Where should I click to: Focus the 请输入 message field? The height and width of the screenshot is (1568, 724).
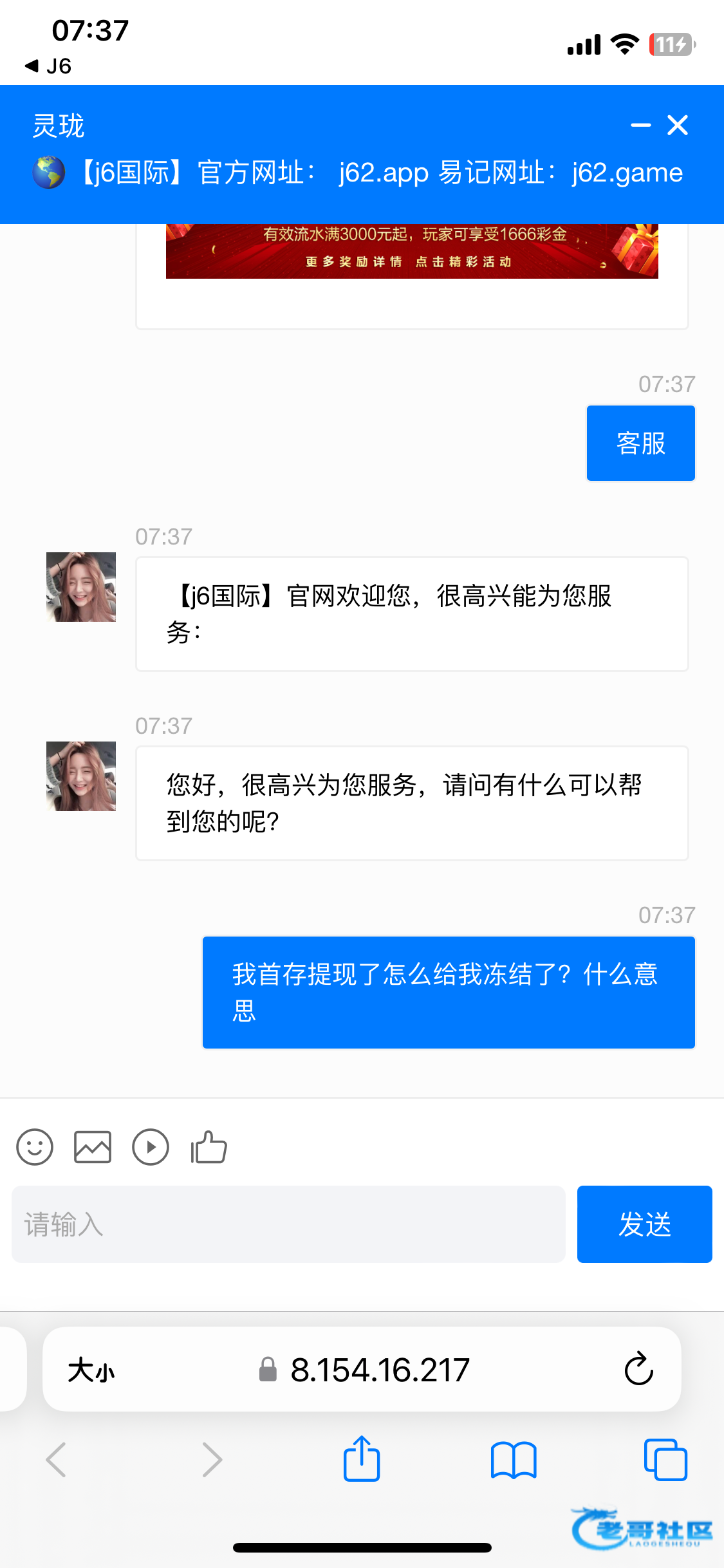tap(288, 1224)
